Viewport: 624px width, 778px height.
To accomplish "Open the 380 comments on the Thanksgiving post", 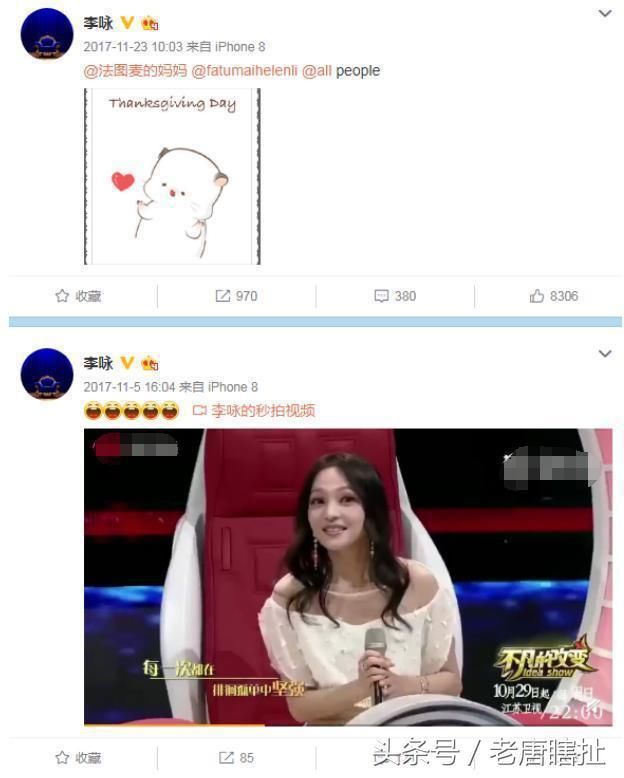I will click(395, 296).
